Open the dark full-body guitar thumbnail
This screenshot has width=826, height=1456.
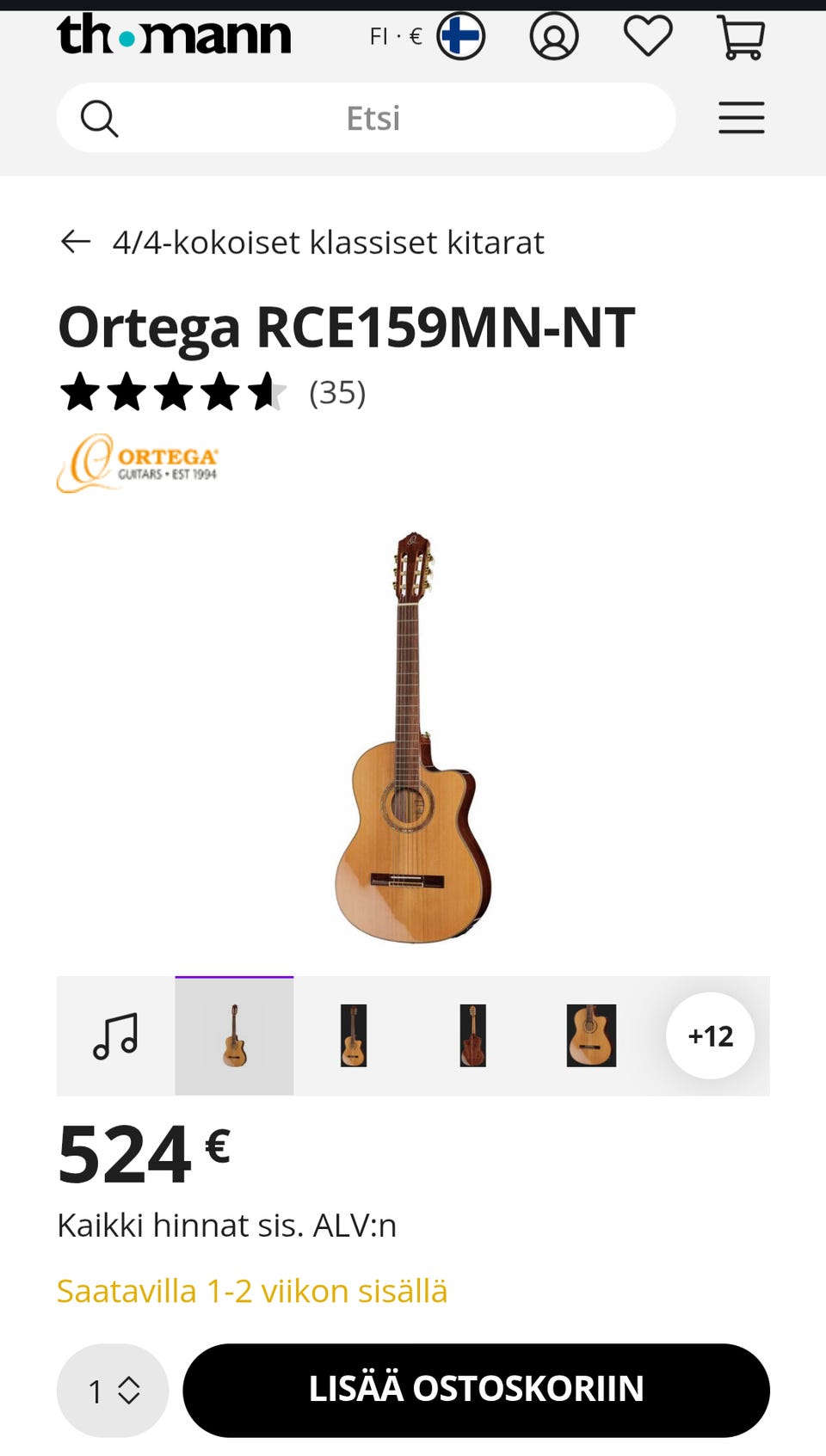click(x=354, y=1035)
